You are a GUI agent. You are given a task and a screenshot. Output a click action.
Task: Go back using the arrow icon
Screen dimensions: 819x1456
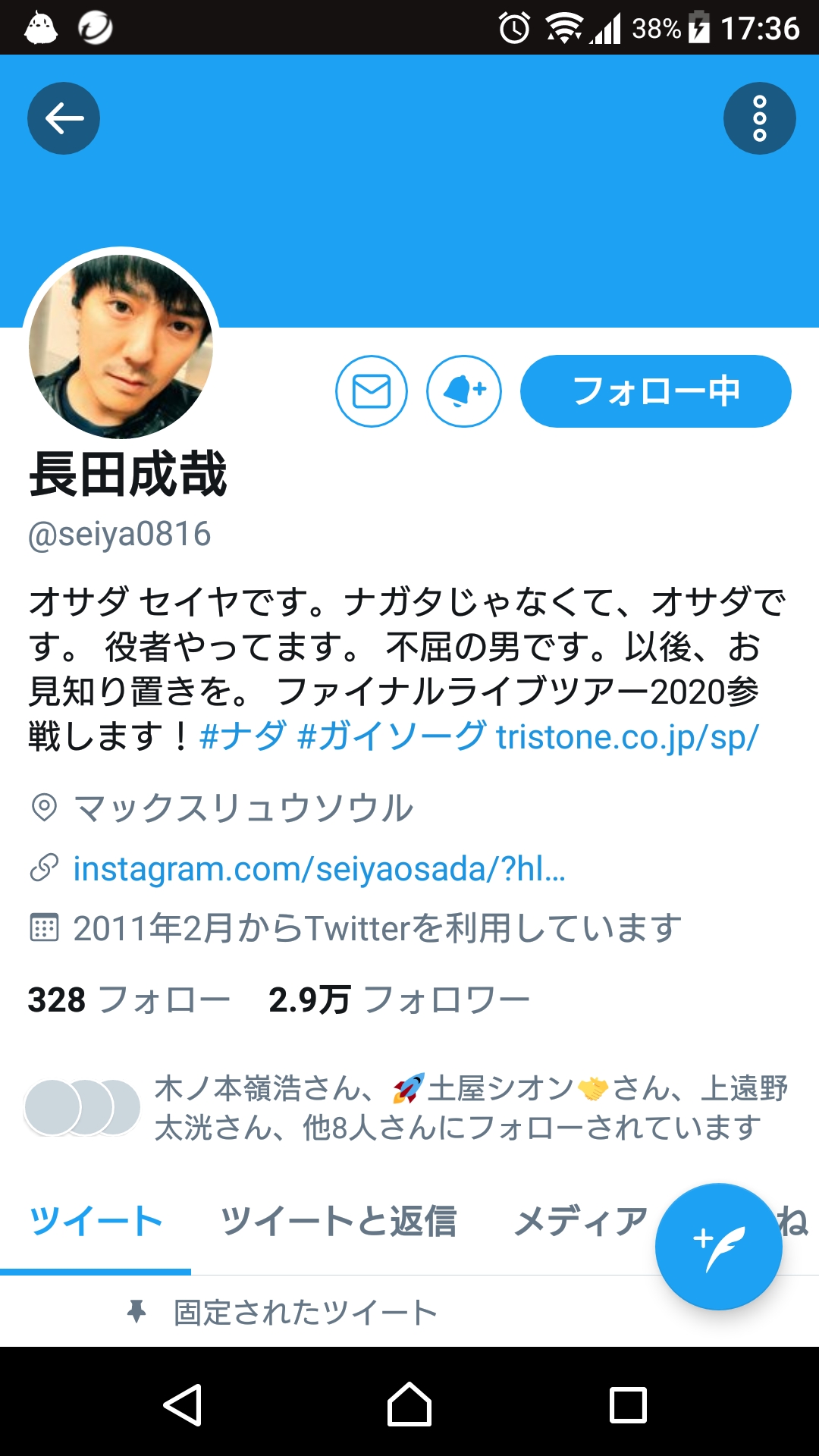[64, 118]
